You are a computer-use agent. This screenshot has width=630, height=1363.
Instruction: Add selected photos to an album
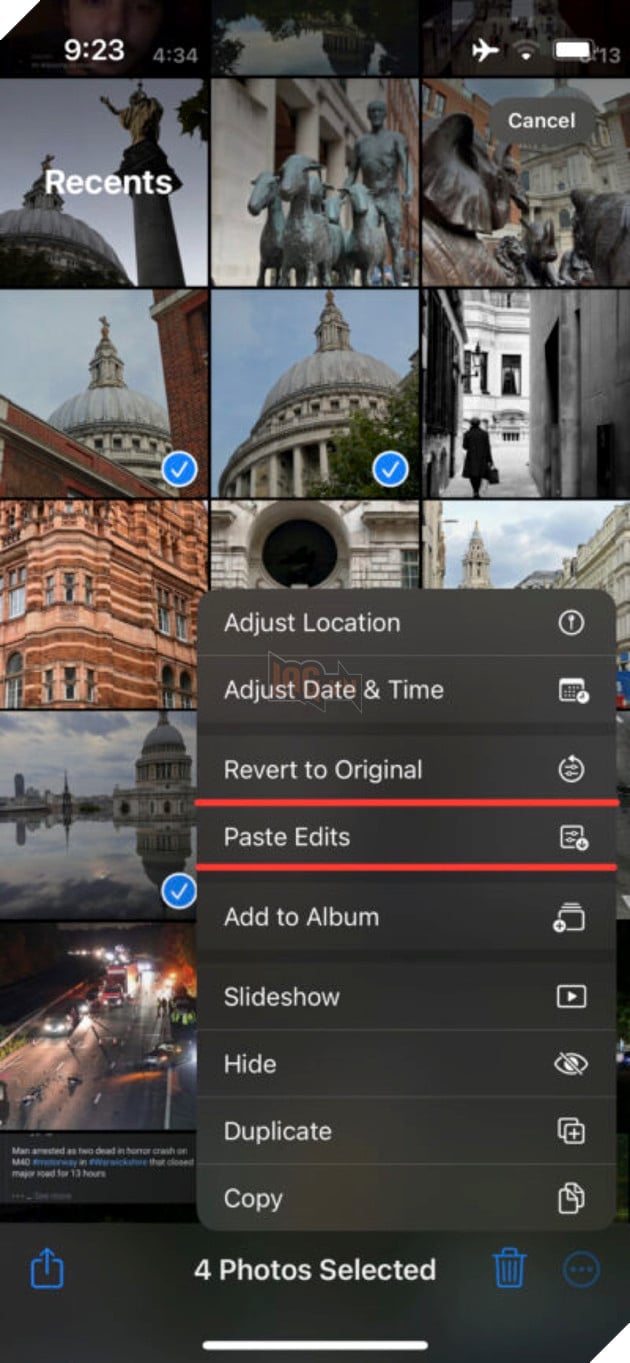tap(405, 917)
